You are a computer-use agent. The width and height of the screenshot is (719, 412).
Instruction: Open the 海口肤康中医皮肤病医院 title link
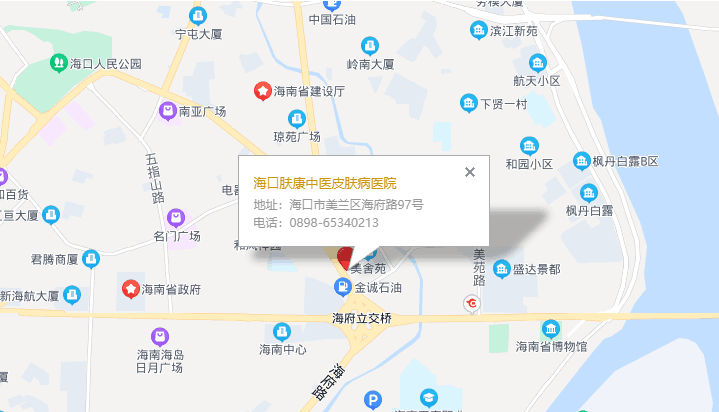[x=325, y=183]
